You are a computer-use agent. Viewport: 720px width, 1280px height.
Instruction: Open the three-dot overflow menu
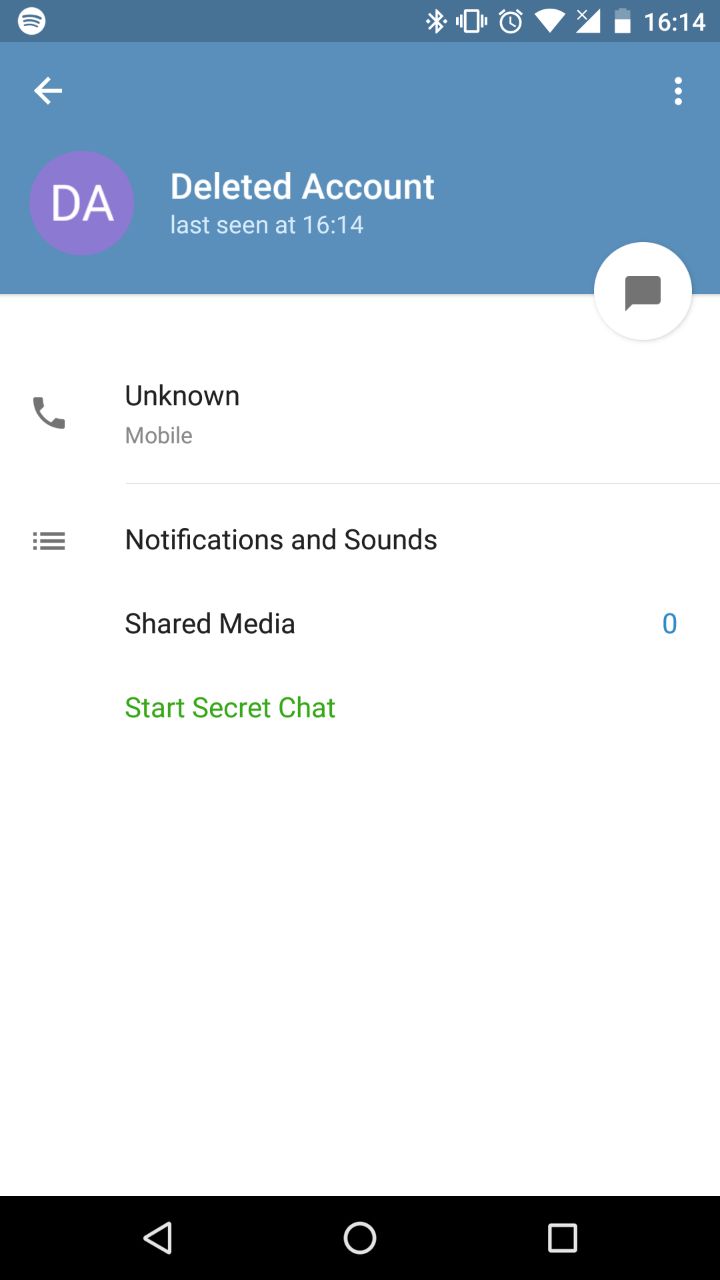678,91
